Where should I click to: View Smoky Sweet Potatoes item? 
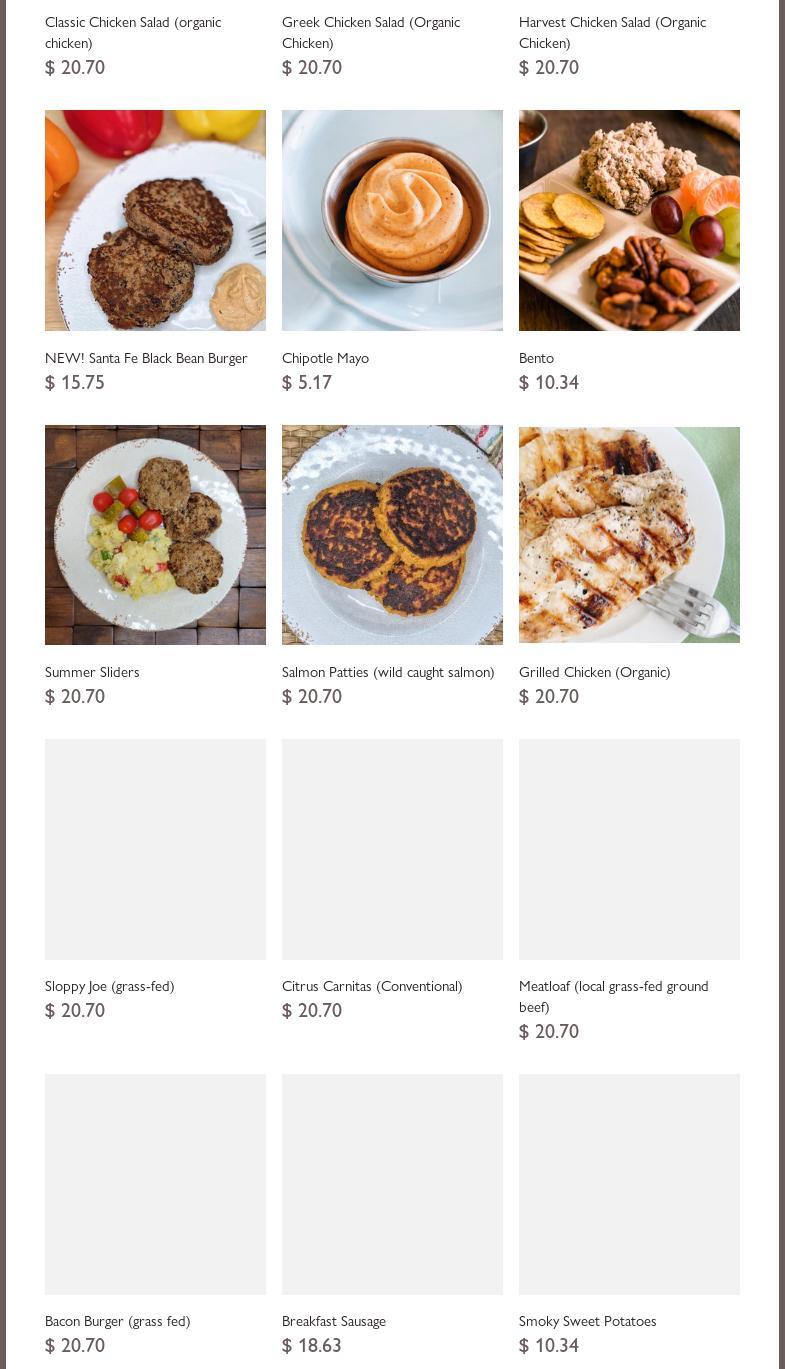629,1185
